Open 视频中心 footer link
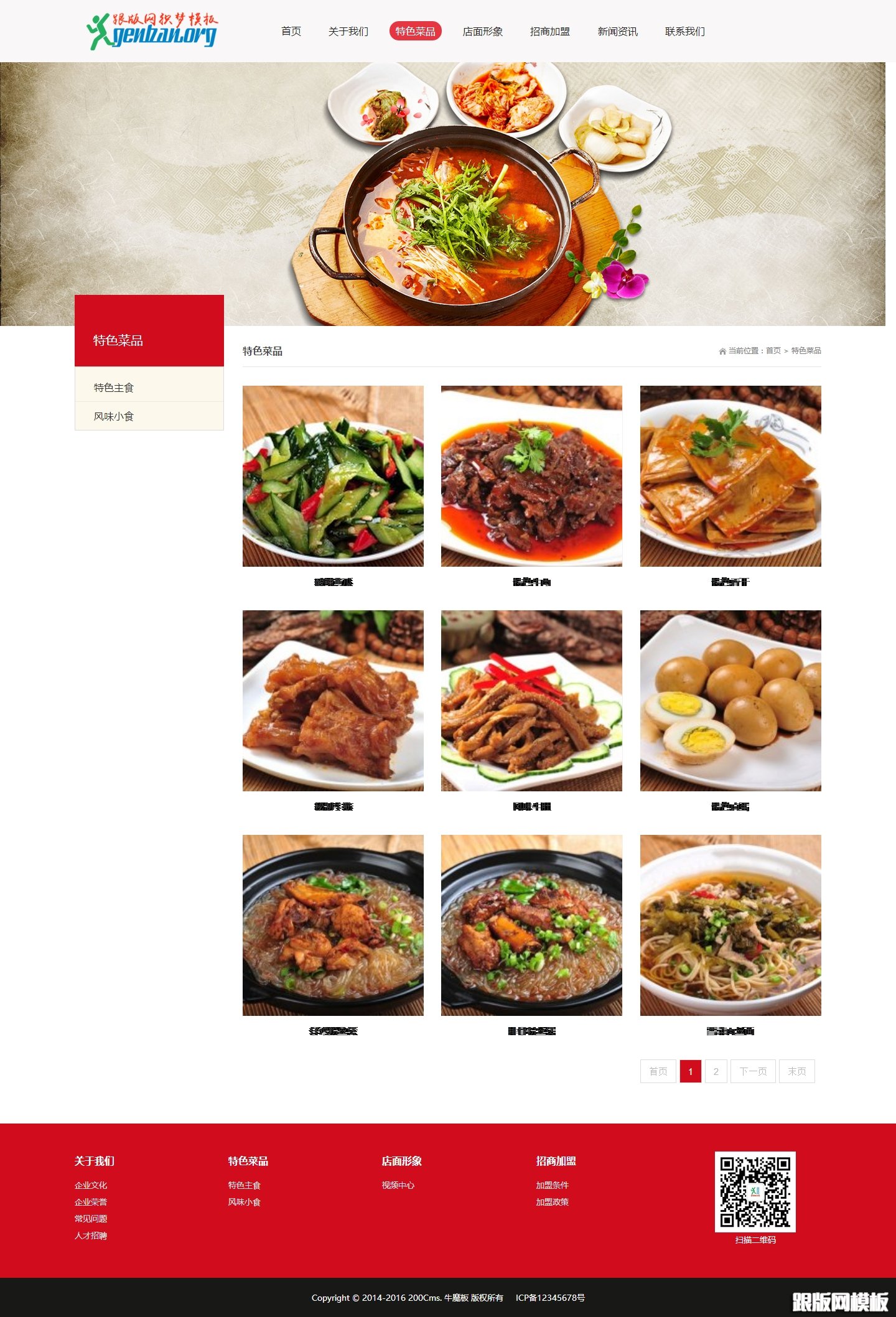 pyautogui.click(x=398, y=1185)
